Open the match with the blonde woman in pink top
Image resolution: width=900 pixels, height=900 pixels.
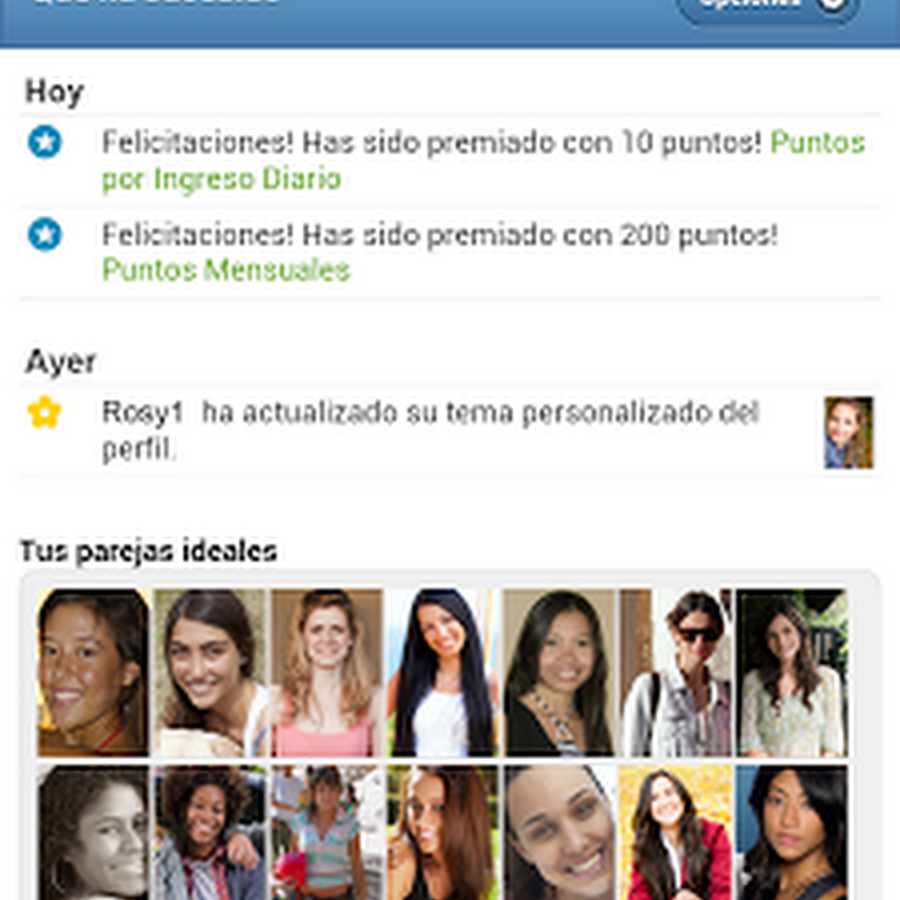(327, 672)
